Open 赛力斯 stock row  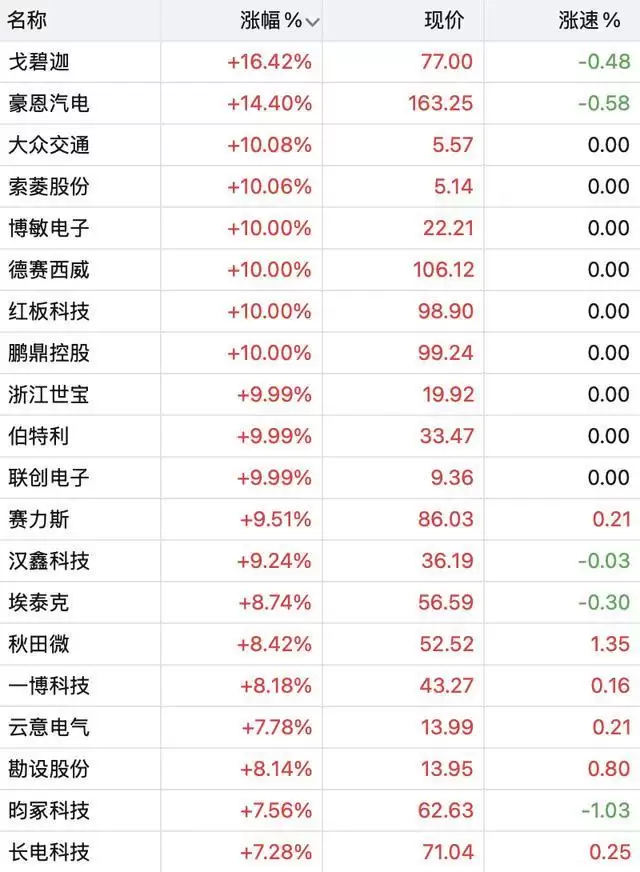320,519
